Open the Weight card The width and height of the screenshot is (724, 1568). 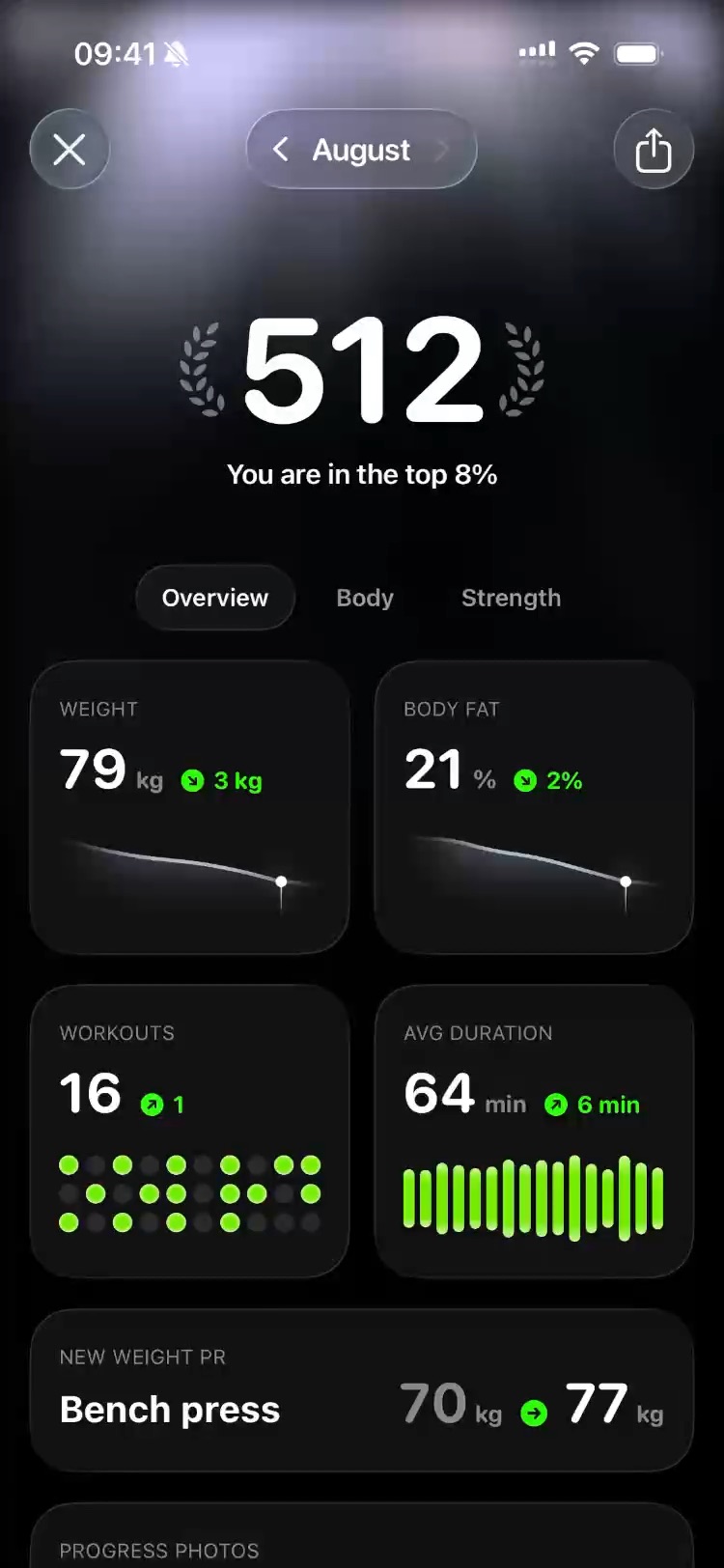(190, 807)
